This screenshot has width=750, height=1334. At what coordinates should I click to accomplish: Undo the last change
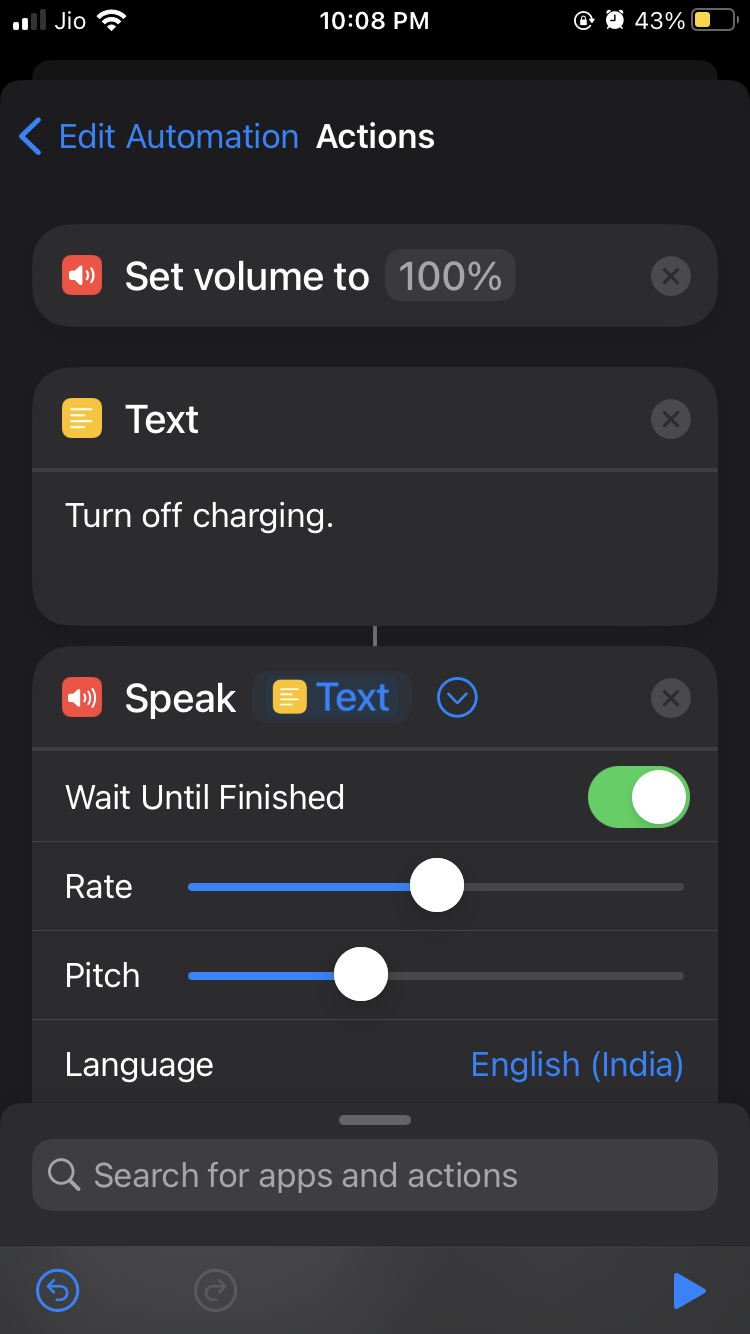tap(58, 1291)
